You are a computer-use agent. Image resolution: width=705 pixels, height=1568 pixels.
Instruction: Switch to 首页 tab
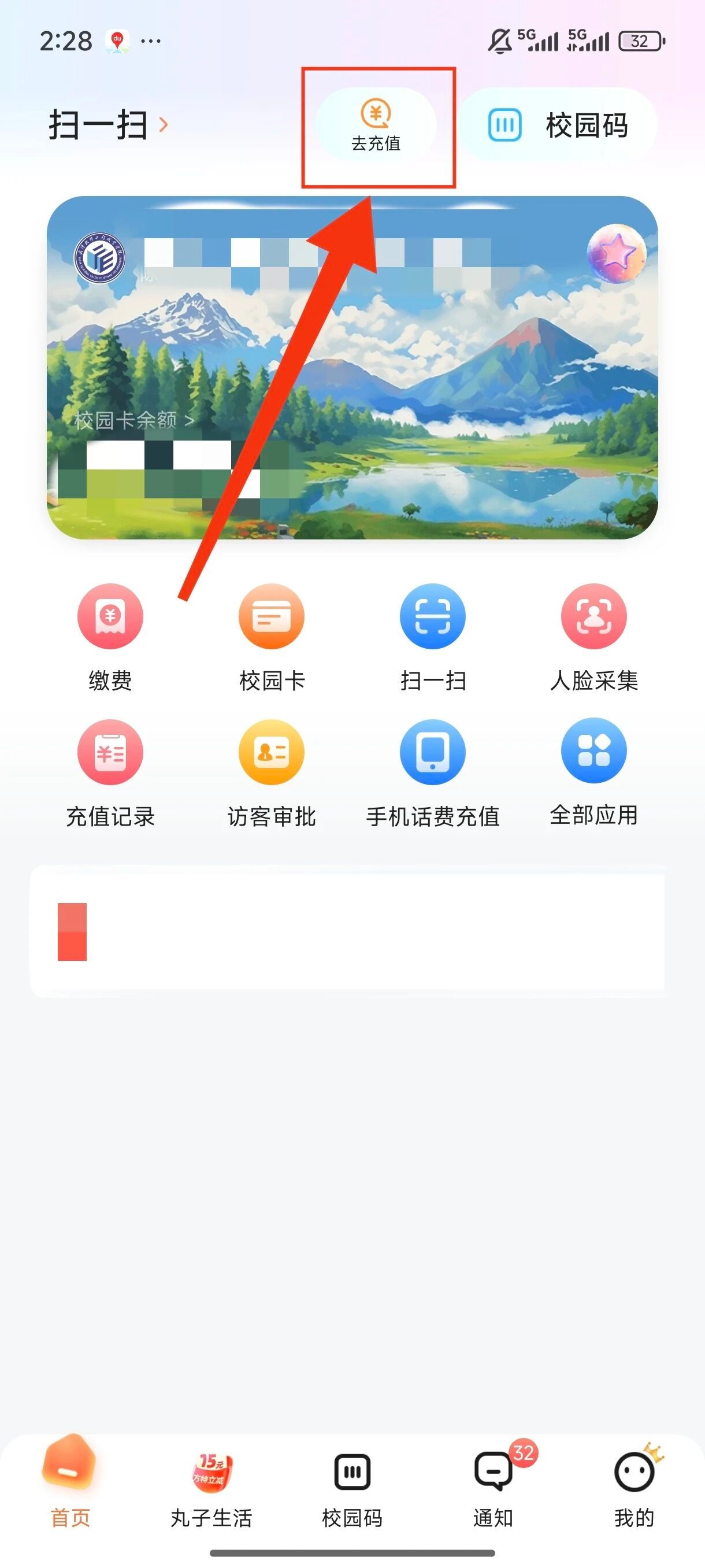point(70,1484)
